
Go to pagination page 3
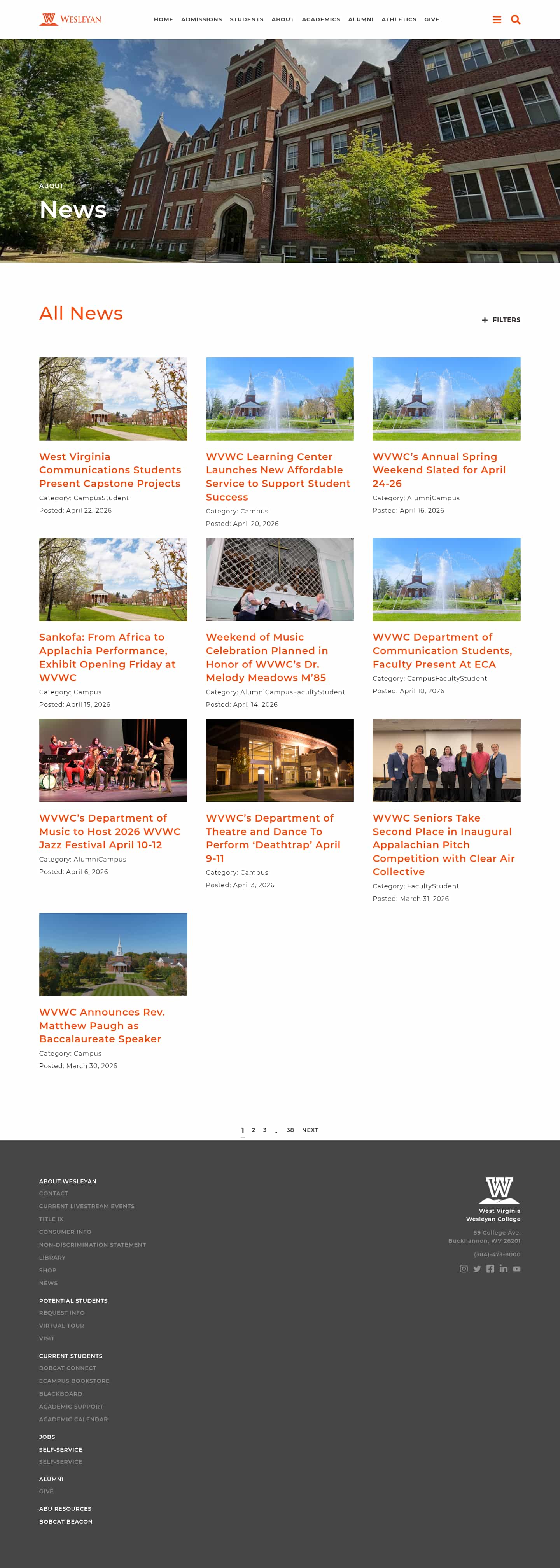tap(265, 1130)
